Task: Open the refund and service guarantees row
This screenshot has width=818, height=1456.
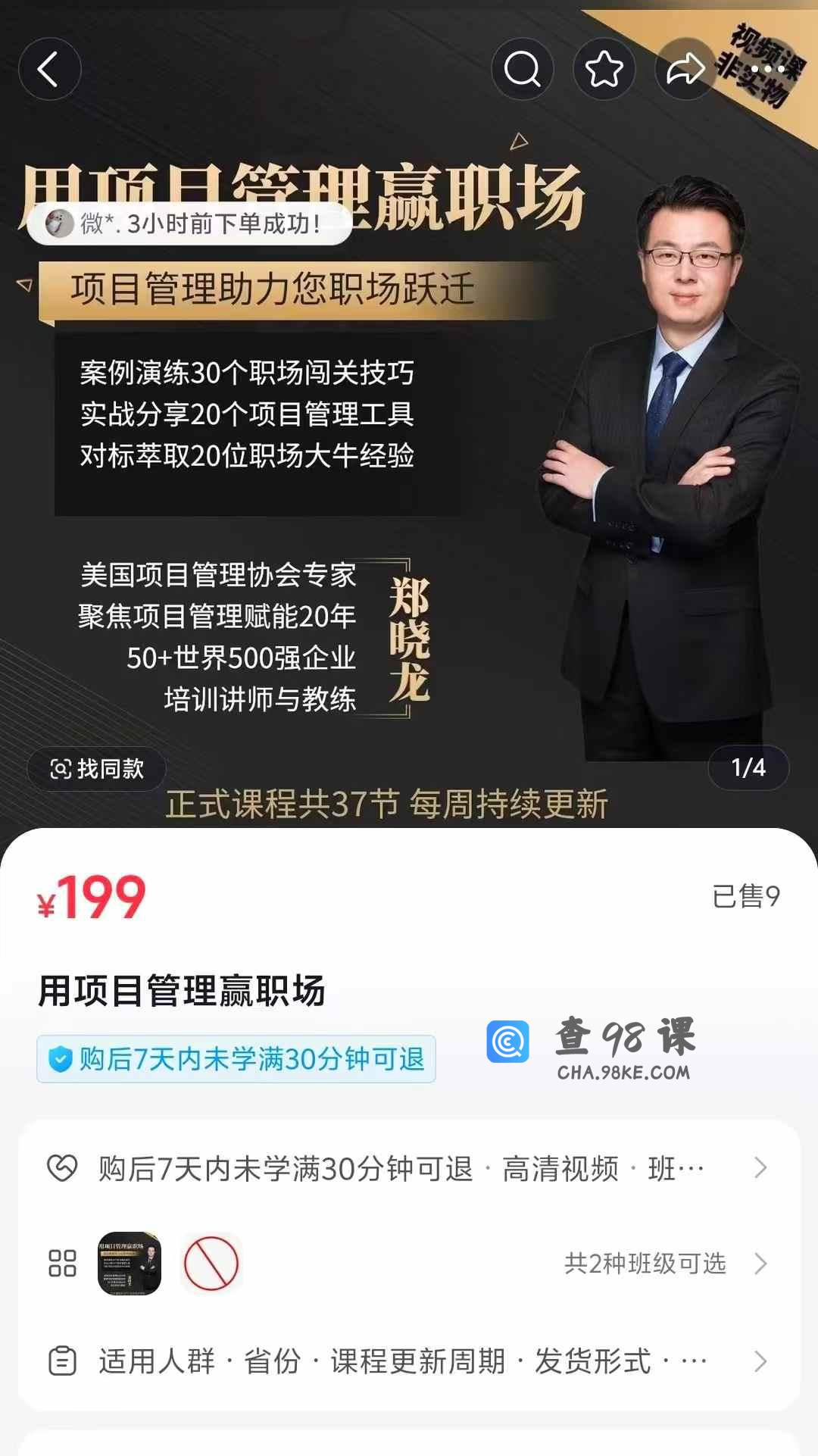Action: point(409,1169)
